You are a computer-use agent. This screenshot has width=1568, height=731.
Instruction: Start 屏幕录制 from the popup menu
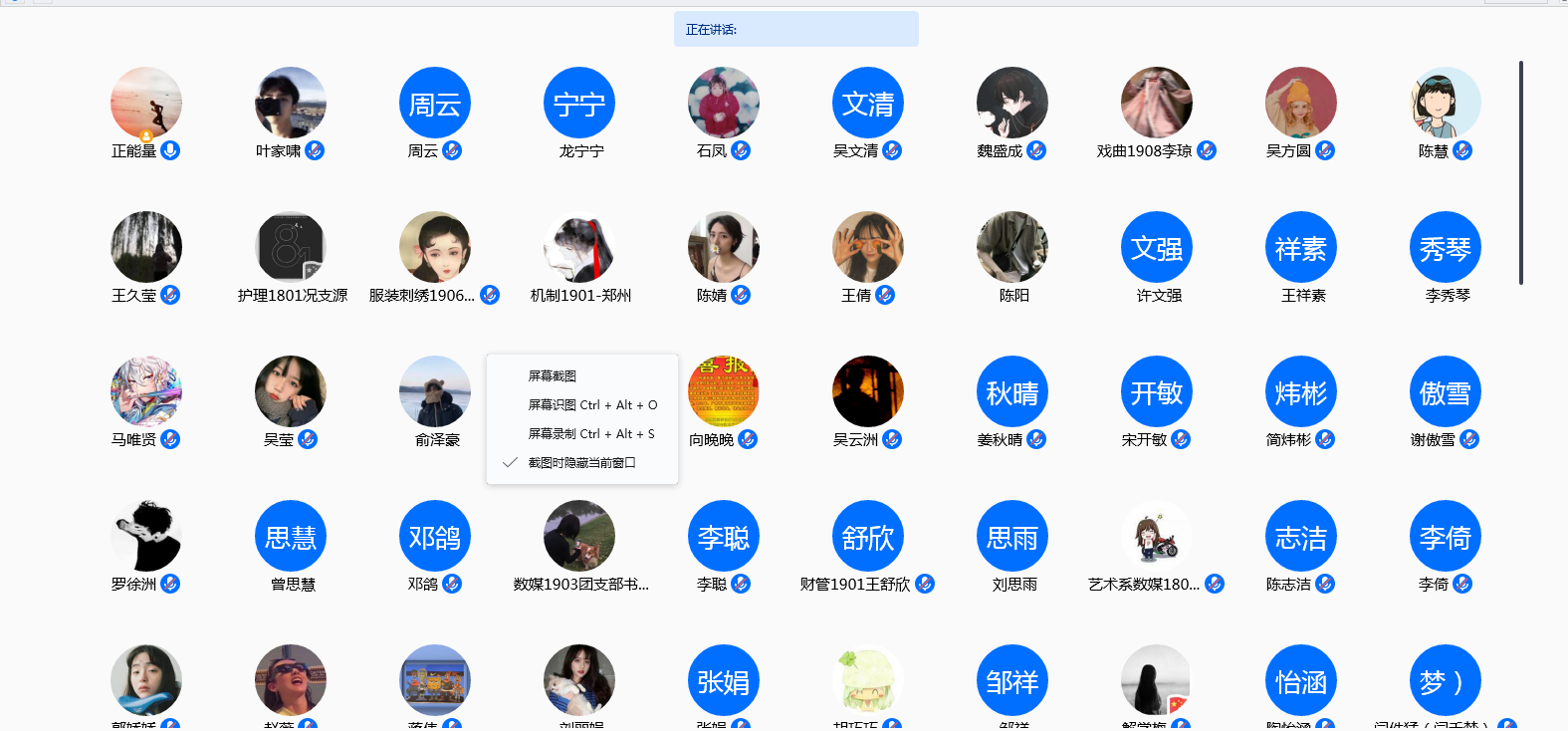pyautogui.click(x=590, y=434)
